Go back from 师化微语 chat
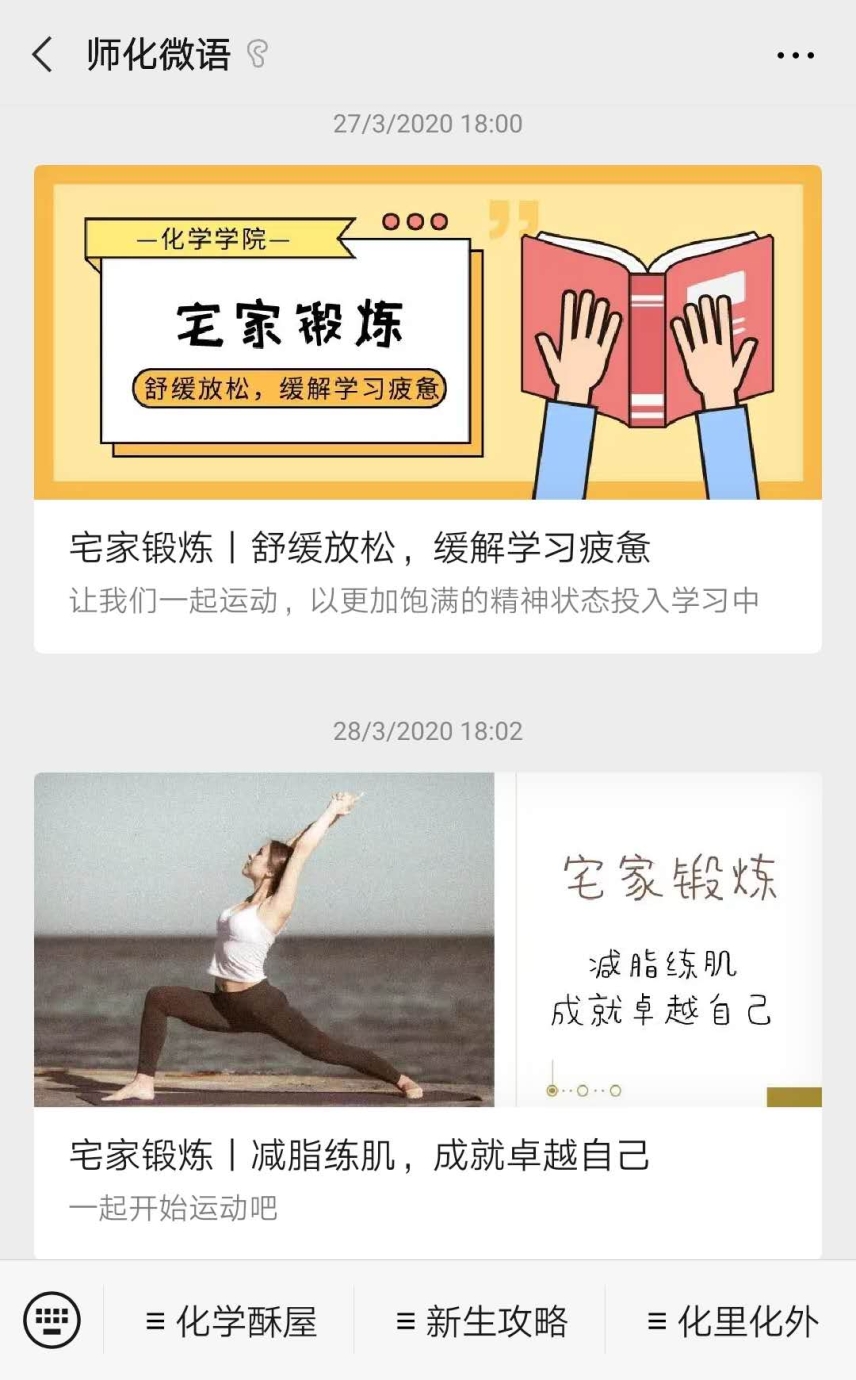 pyautogui.click(x=42, y=55)
